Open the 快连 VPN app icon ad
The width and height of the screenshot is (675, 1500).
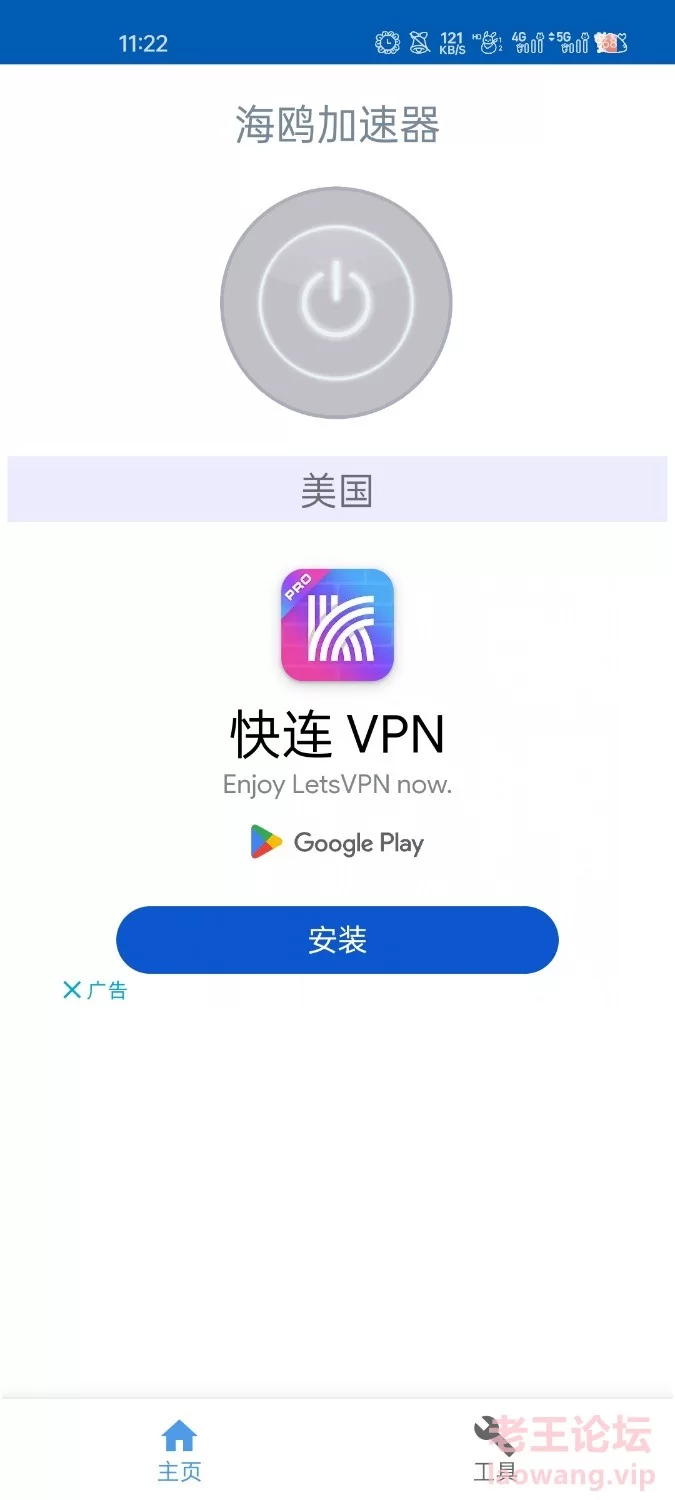337,625
